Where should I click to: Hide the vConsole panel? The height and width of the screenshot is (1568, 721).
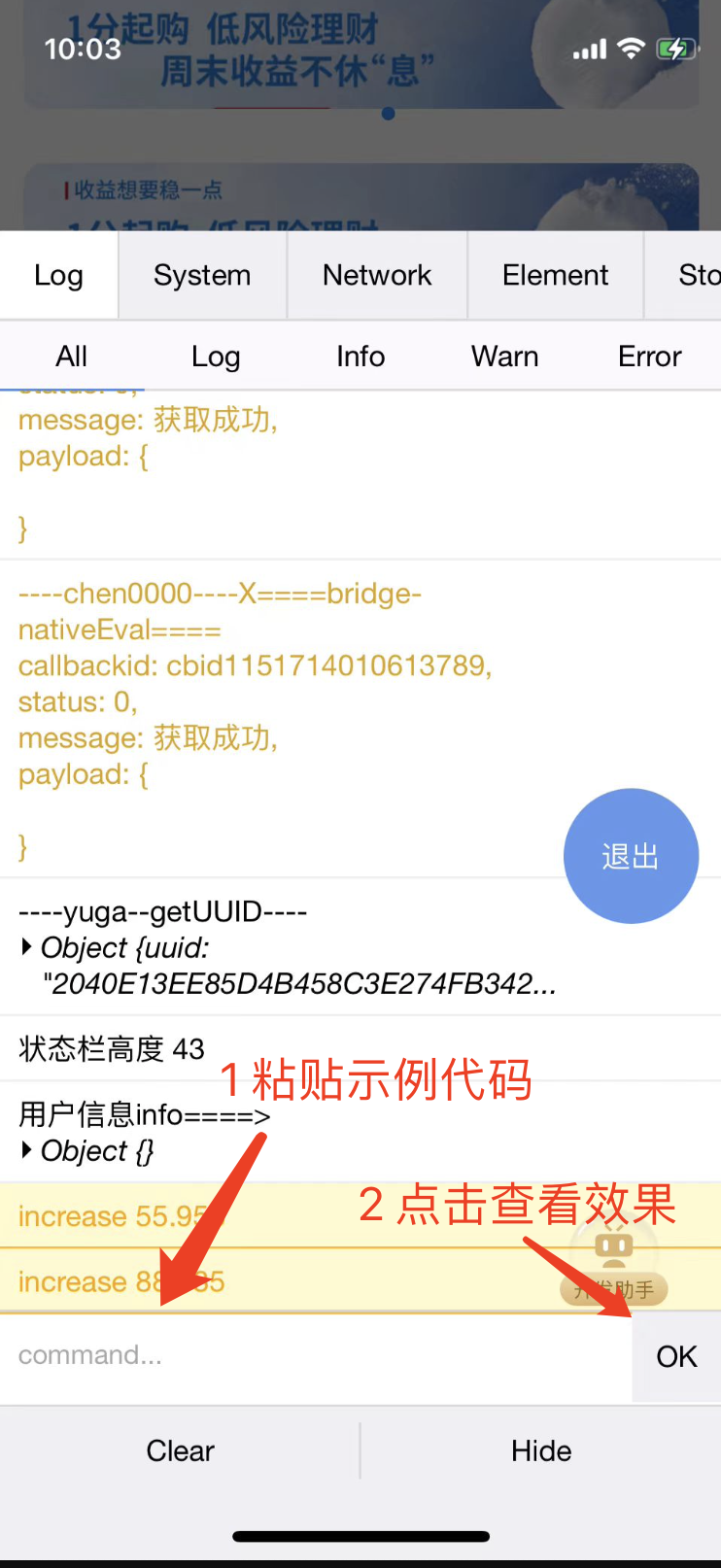point(541,1451)
